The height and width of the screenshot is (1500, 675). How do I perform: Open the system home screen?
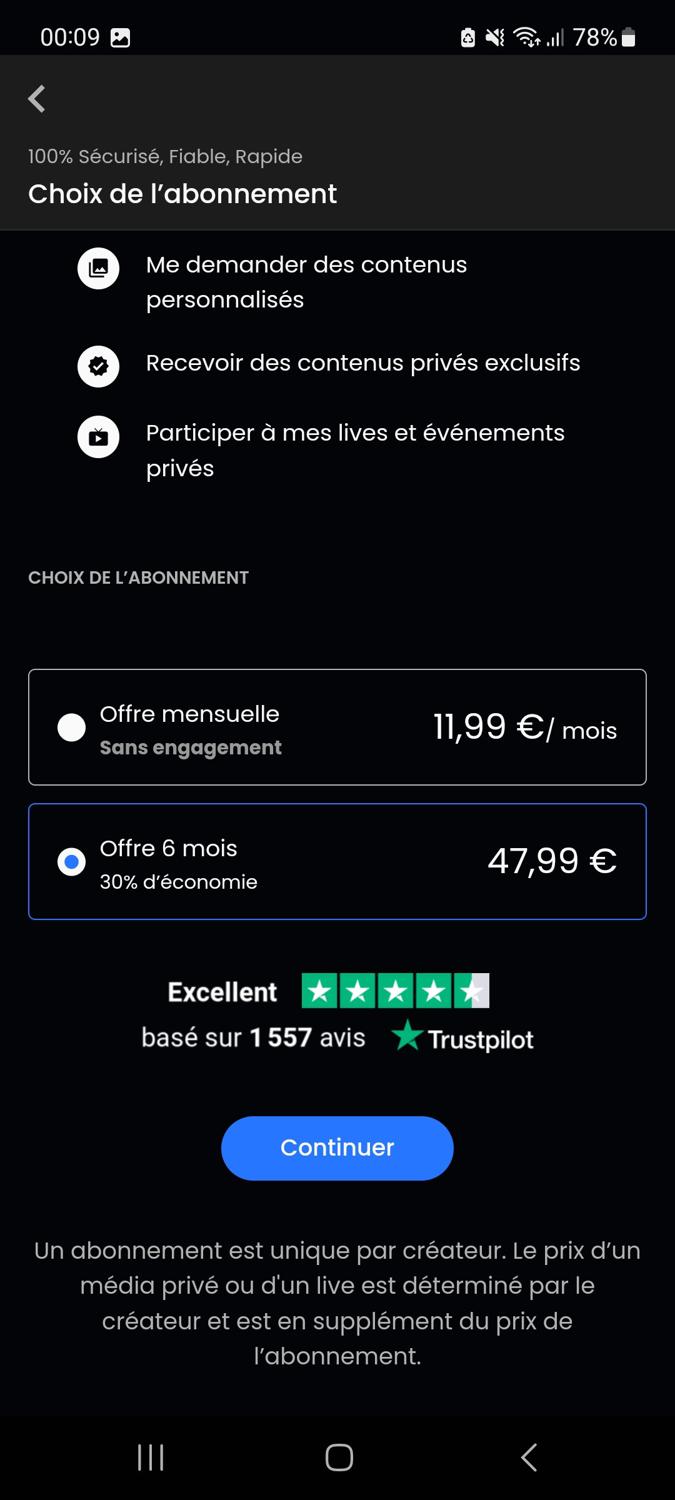coord(339,1457)
